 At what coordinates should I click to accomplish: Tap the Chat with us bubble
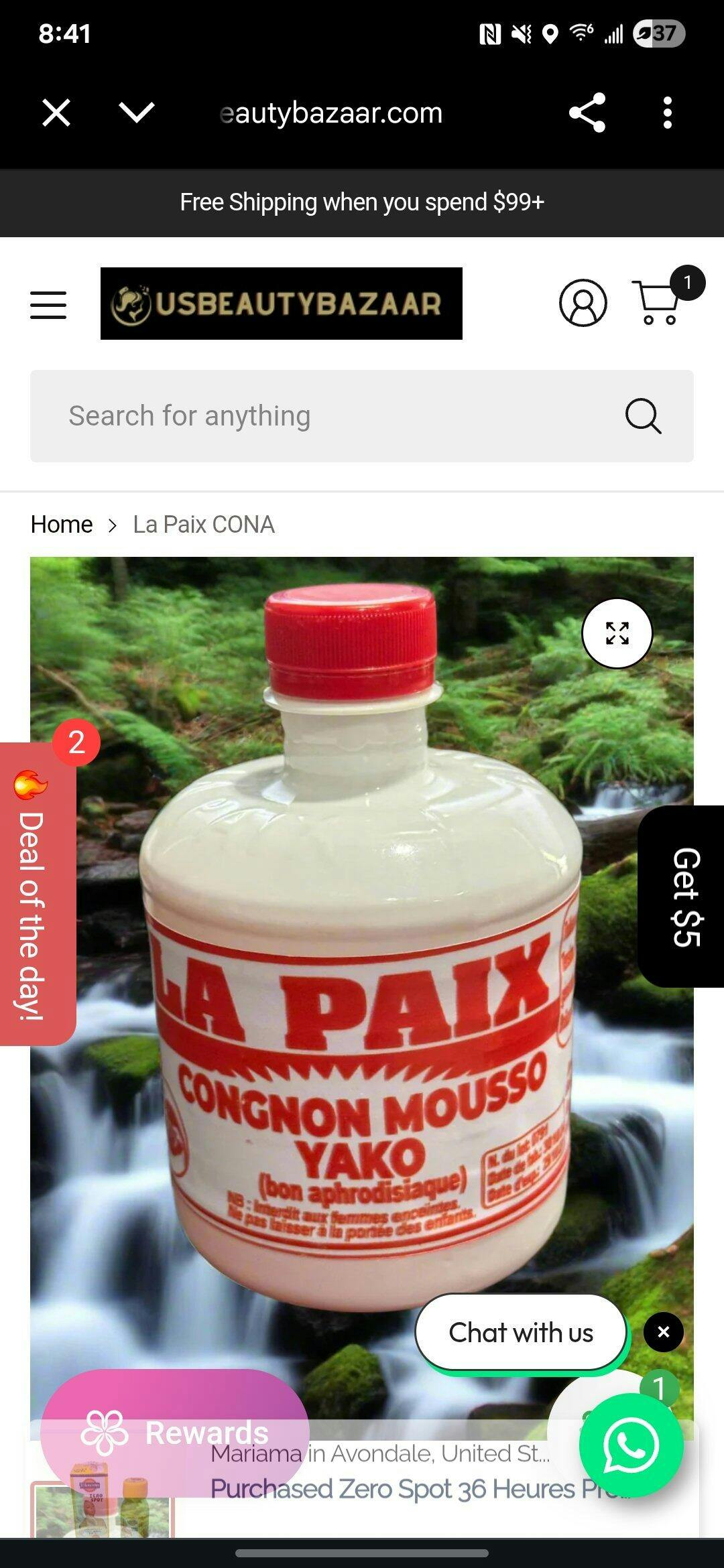click(x=521, y=1333)
